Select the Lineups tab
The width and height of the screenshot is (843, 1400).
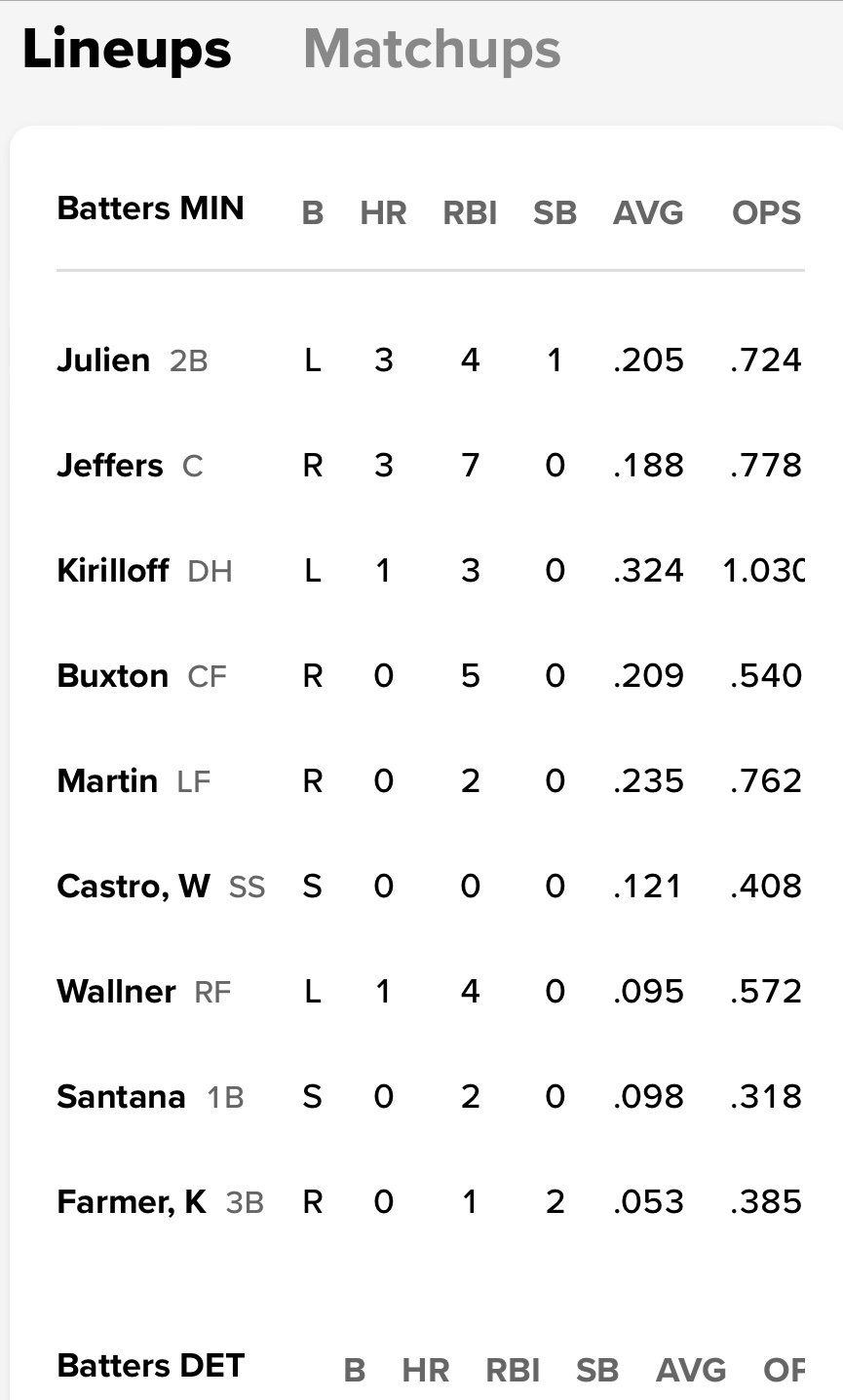click(x=127, y=49)
